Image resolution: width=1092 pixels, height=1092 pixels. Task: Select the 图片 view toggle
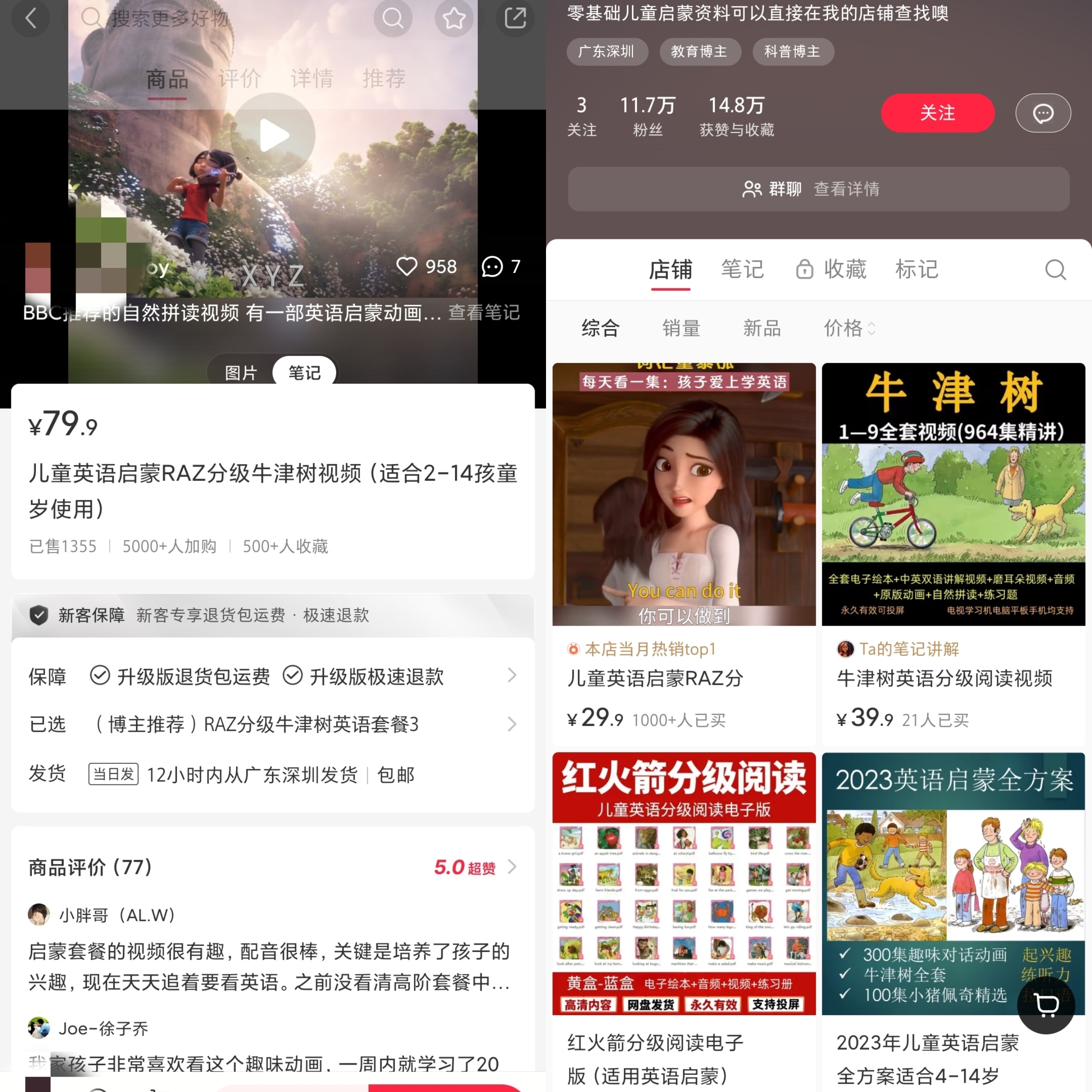click(x=241, y=373)
